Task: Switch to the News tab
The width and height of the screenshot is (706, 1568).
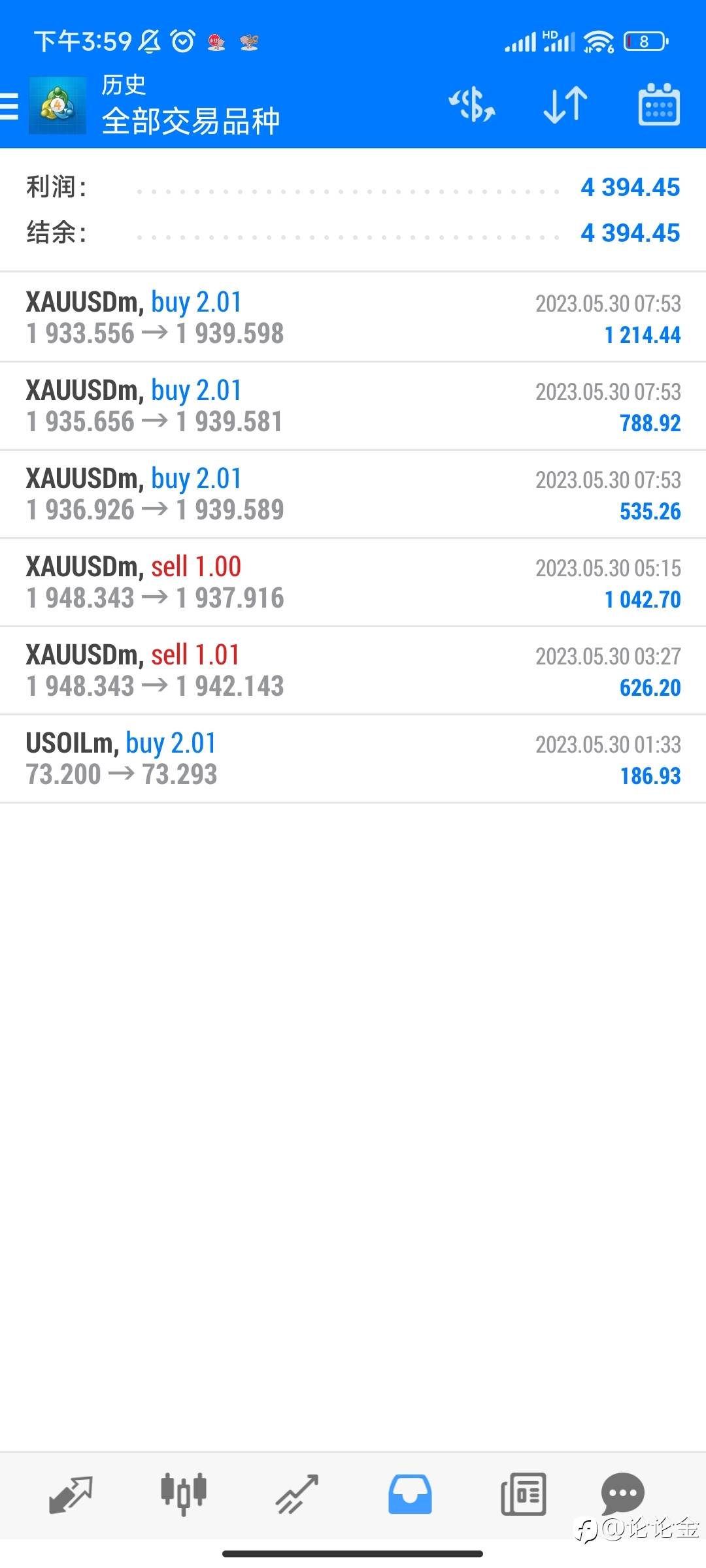Action: coord(523,1494)
